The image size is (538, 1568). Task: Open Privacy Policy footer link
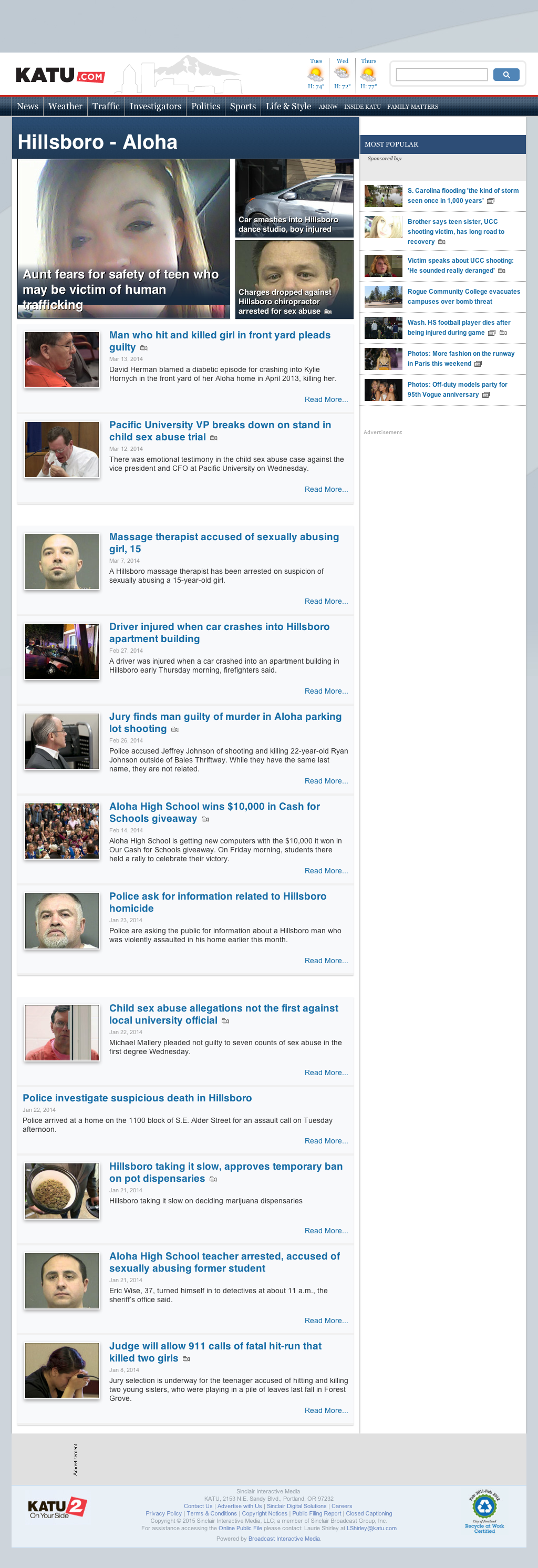(163, 1513)
